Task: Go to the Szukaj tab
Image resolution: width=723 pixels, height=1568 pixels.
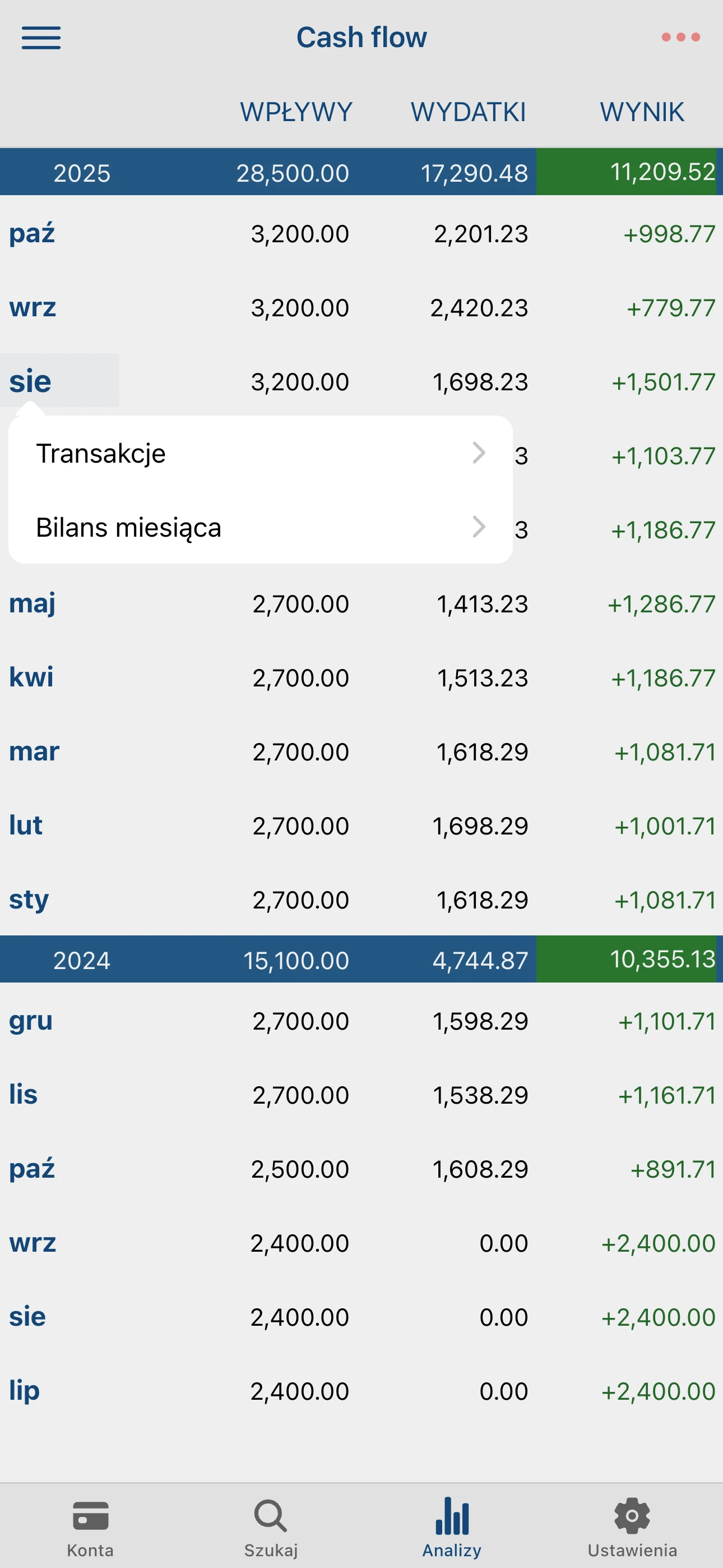Action: point(271,1526)
